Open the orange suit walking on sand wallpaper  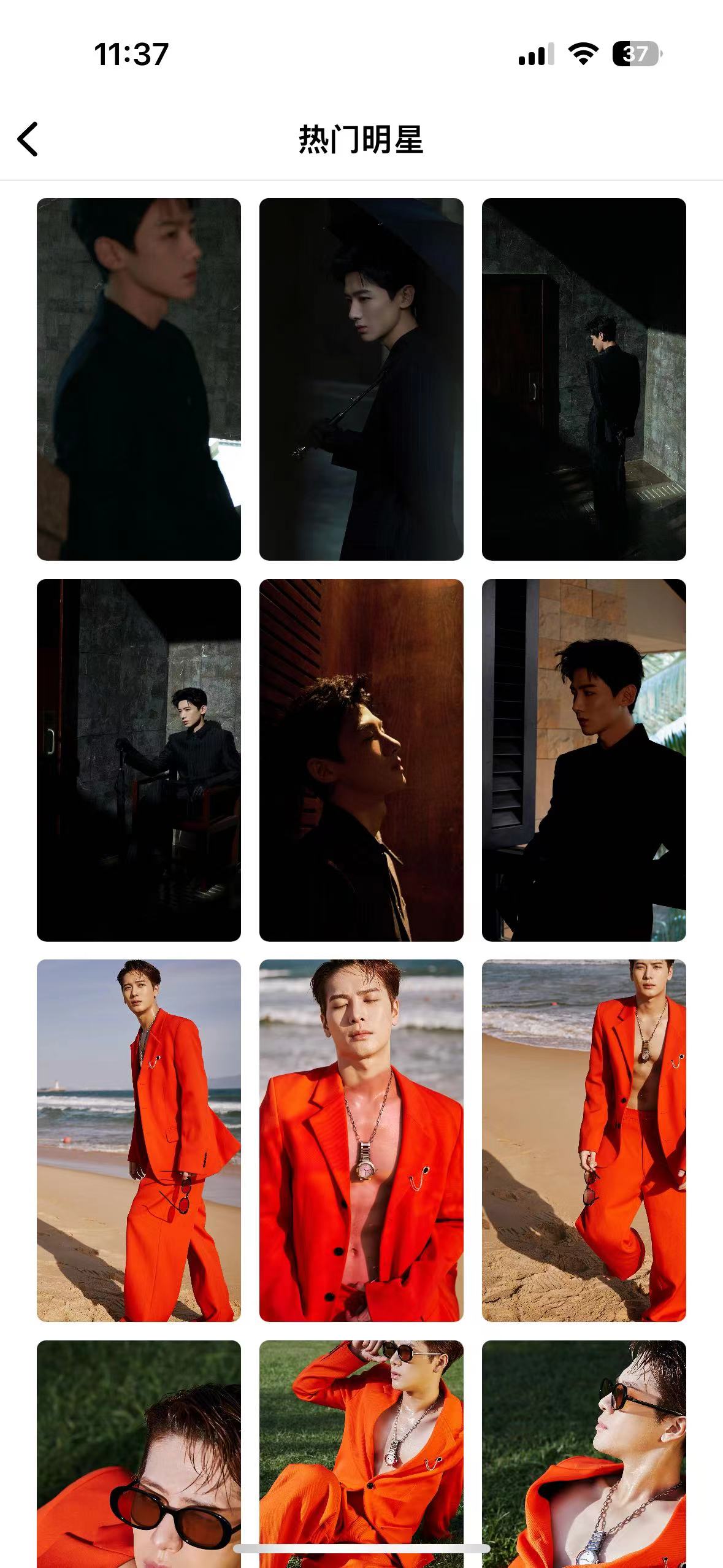(x=584, y=1140)
